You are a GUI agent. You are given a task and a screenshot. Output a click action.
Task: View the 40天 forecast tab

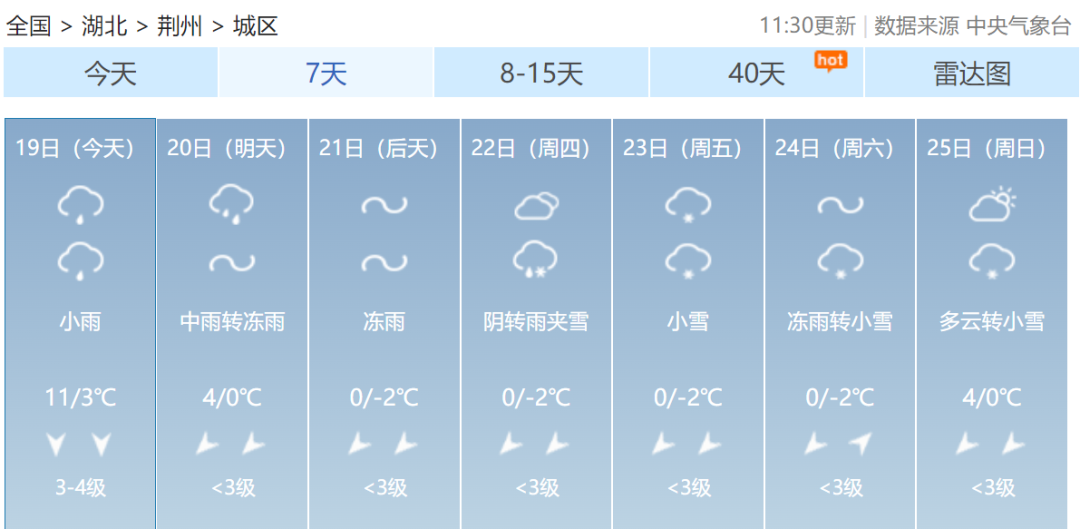(x=757, y=73)
